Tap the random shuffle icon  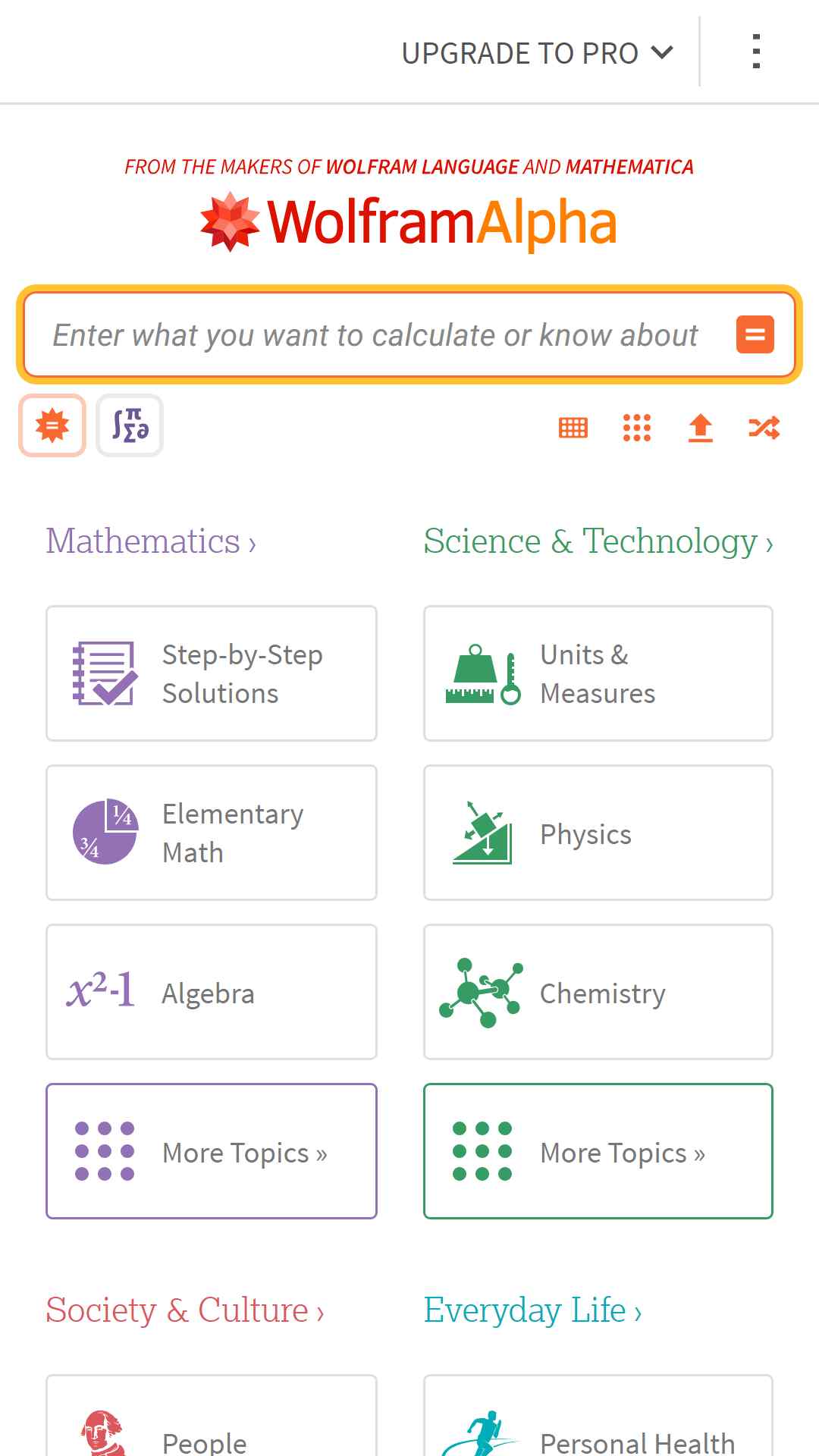tap(764, 428)
